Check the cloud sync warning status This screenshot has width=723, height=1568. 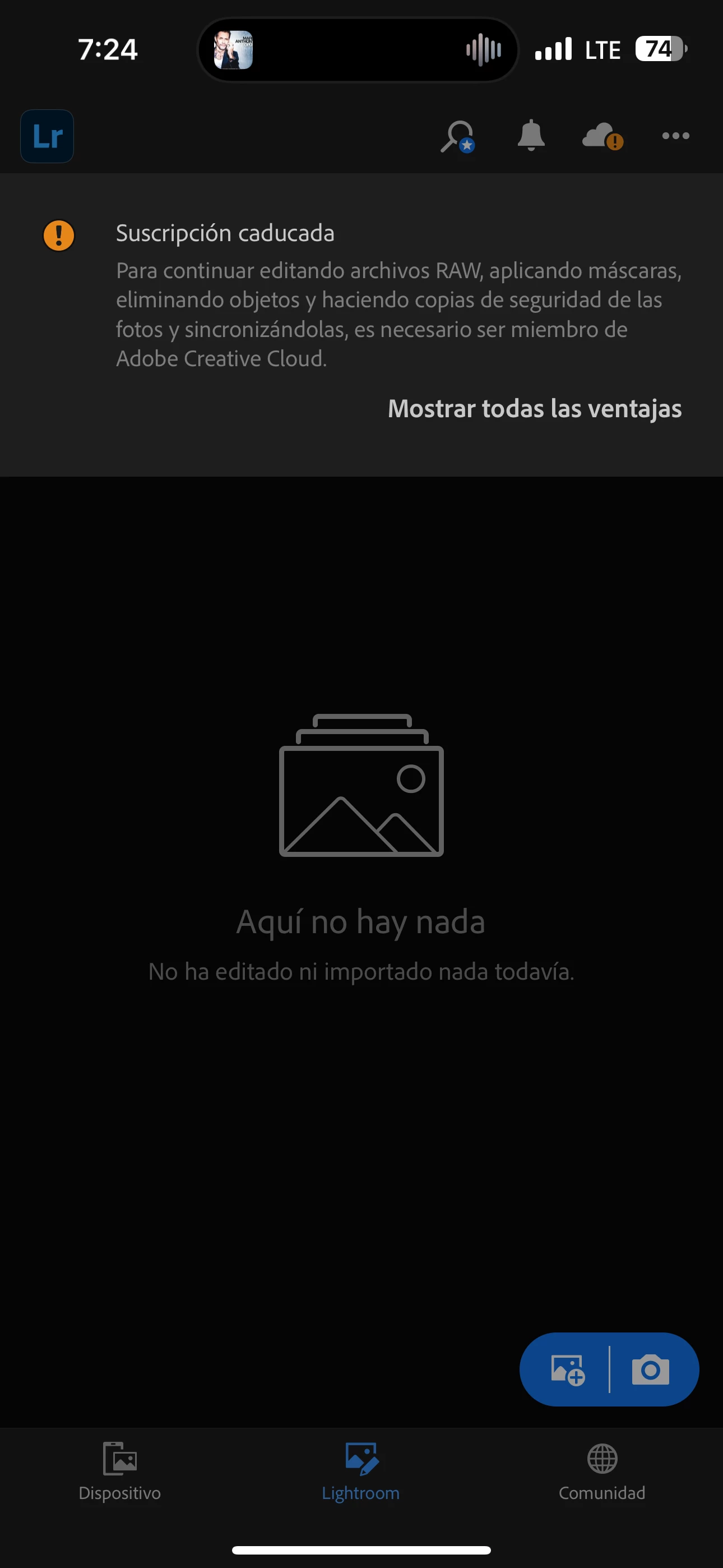(x=602, y=136)
